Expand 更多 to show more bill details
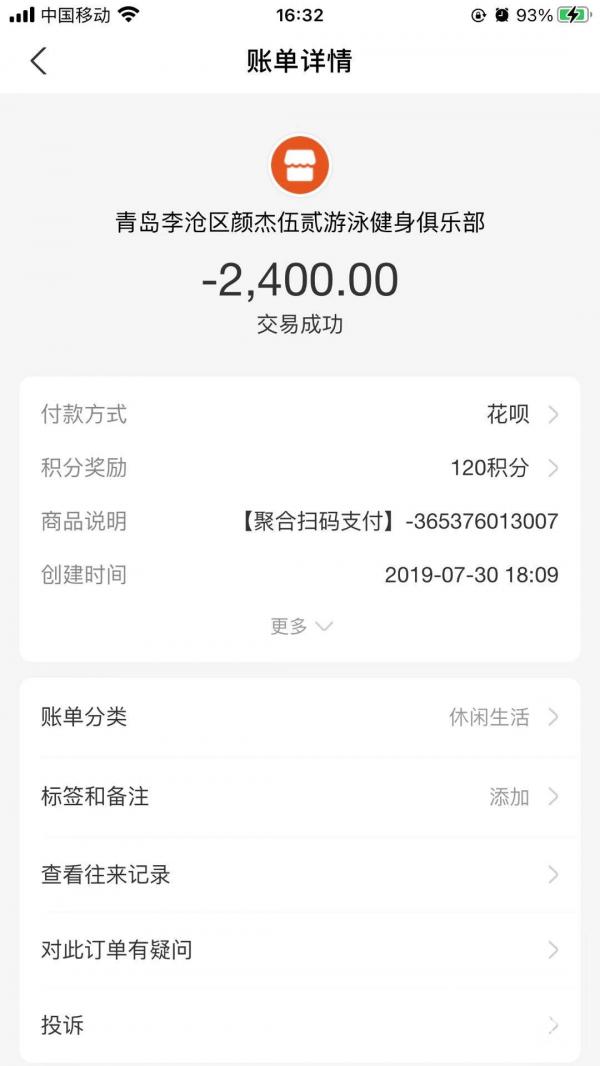Image resolution: width=600 pixels, height=1066 pixels. pos(300,626)
